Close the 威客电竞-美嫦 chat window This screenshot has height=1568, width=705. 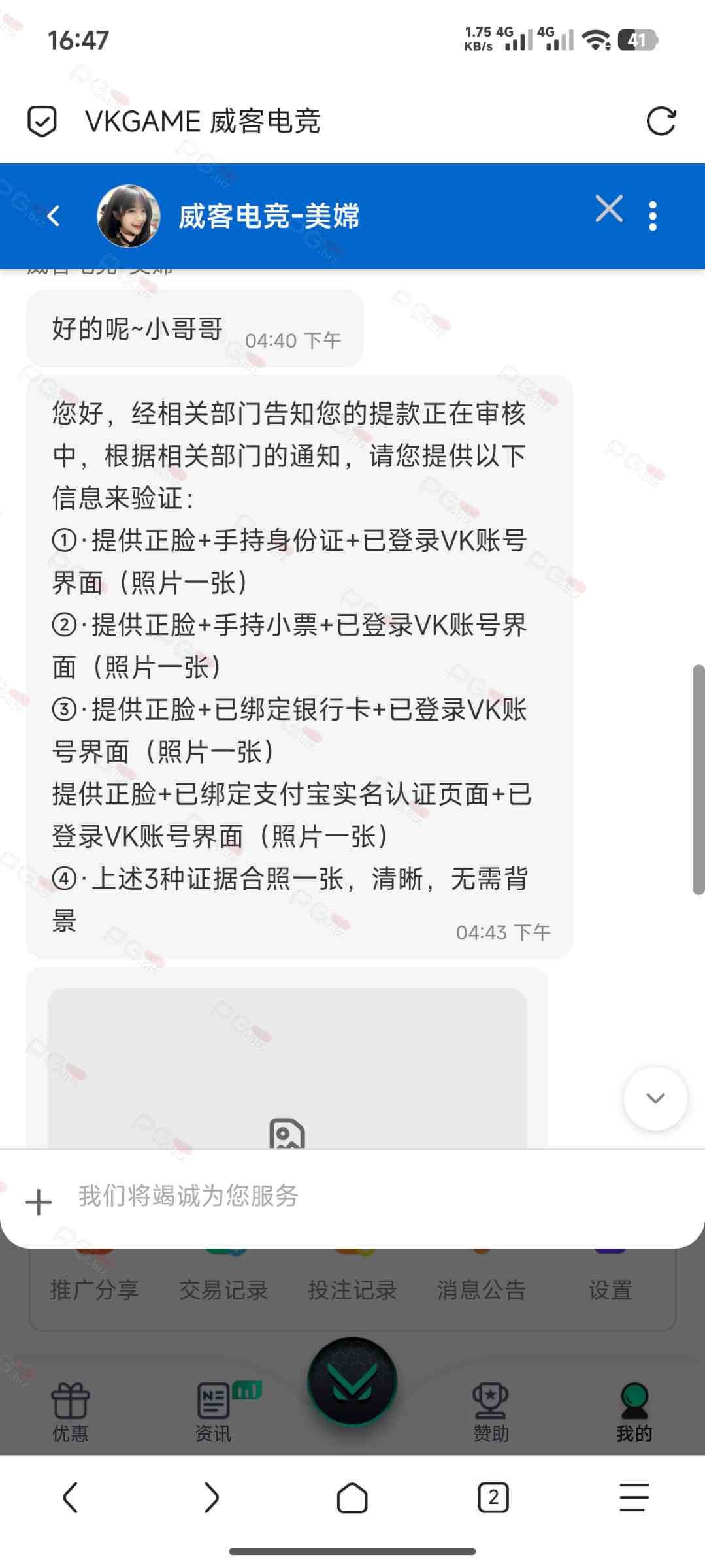(608, 209)
